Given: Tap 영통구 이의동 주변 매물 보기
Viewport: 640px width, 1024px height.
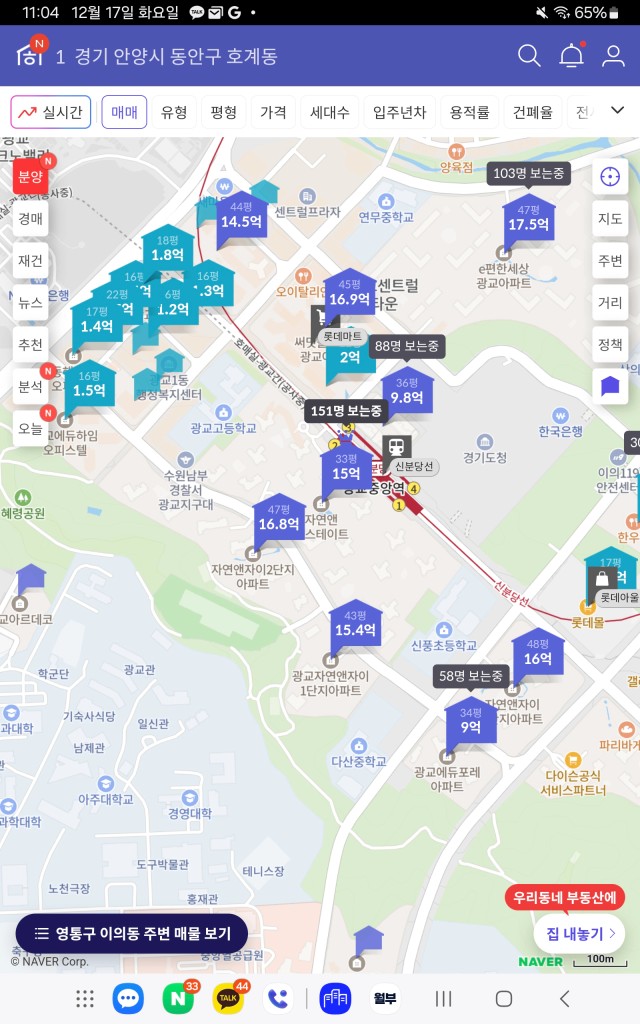Looking at the screenshot, I should pyautogui.click(x=132, y=933).
